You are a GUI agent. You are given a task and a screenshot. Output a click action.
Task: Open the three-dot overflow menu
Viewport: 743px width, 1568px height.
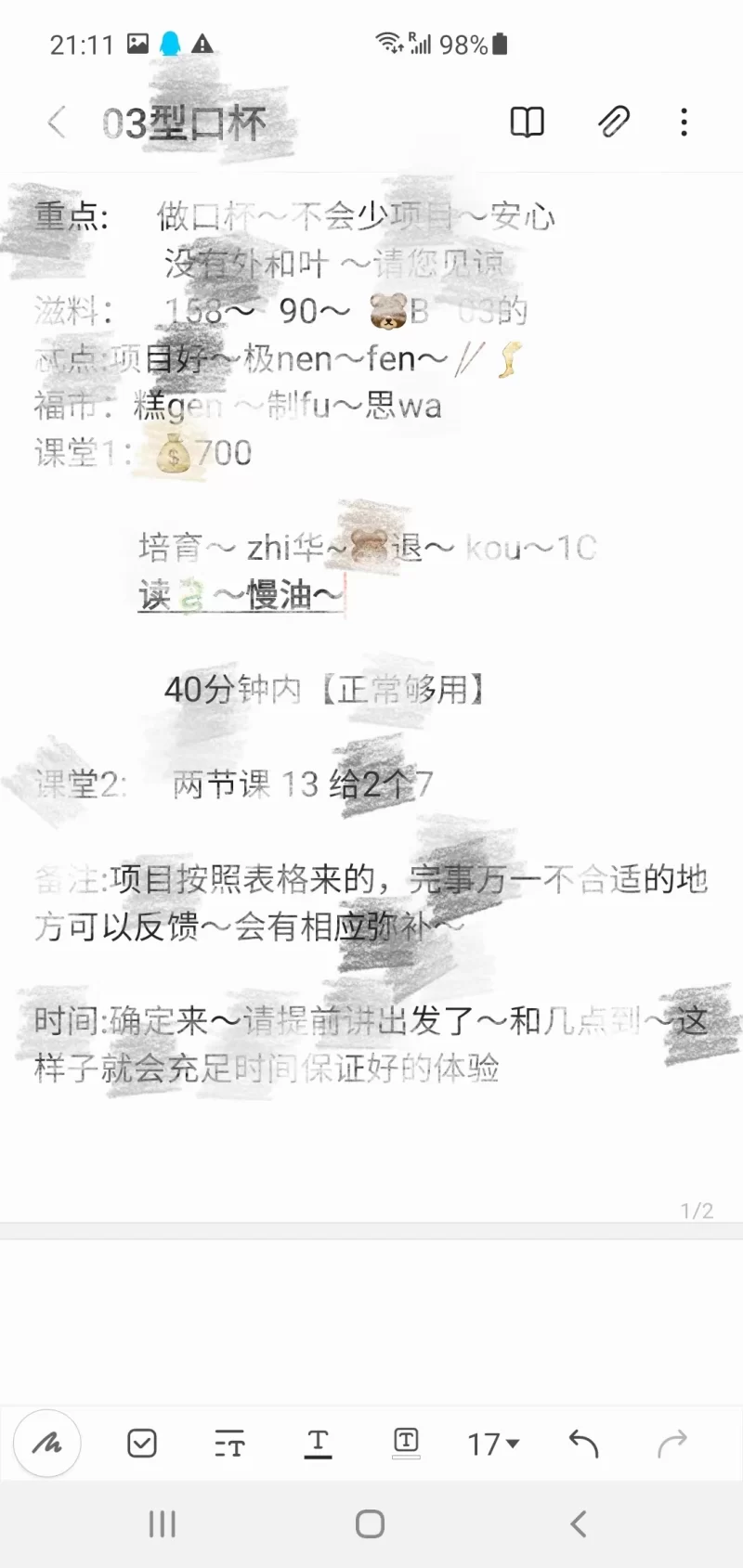point(684,122)
